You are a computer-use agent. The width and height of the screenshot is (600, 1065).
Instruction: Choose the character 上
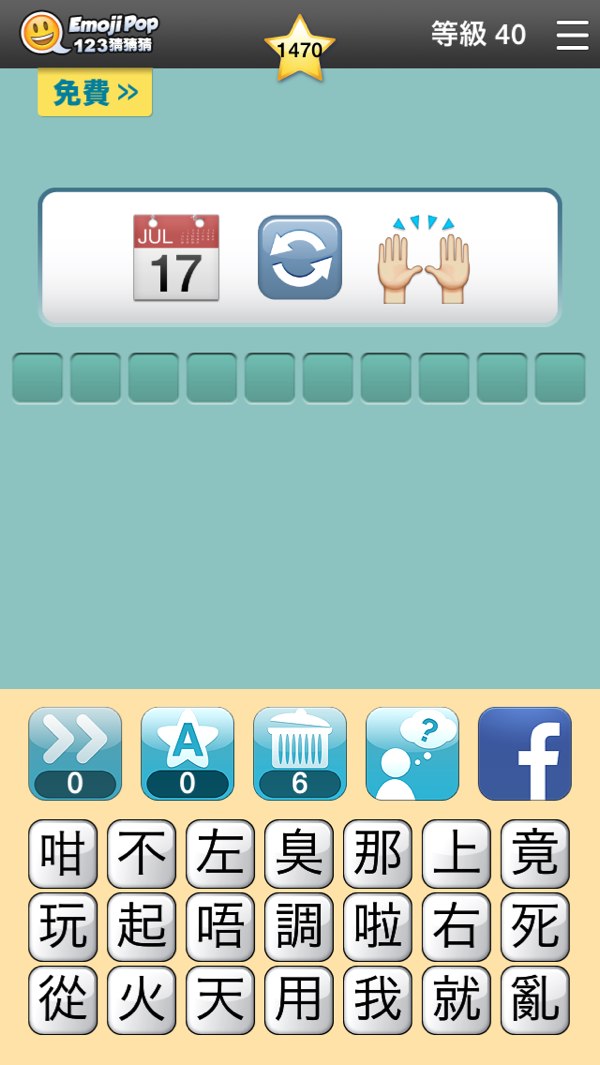pos(456,854)
